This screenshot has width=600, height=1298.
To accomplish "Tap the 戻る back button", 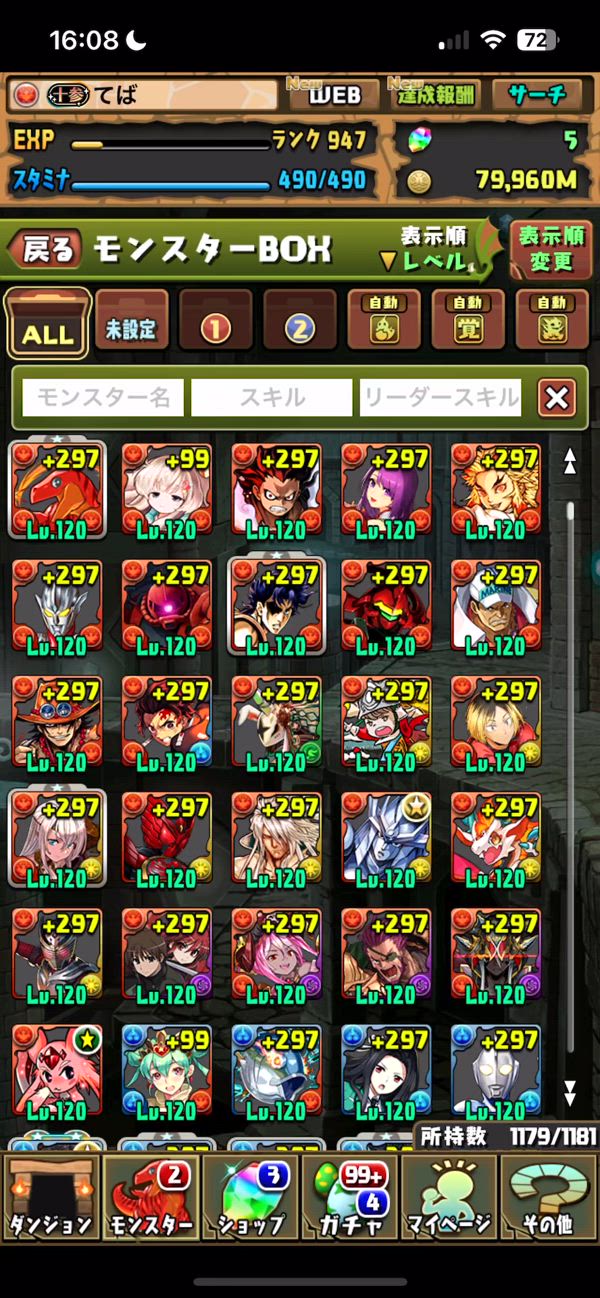I will click(47, 250).
